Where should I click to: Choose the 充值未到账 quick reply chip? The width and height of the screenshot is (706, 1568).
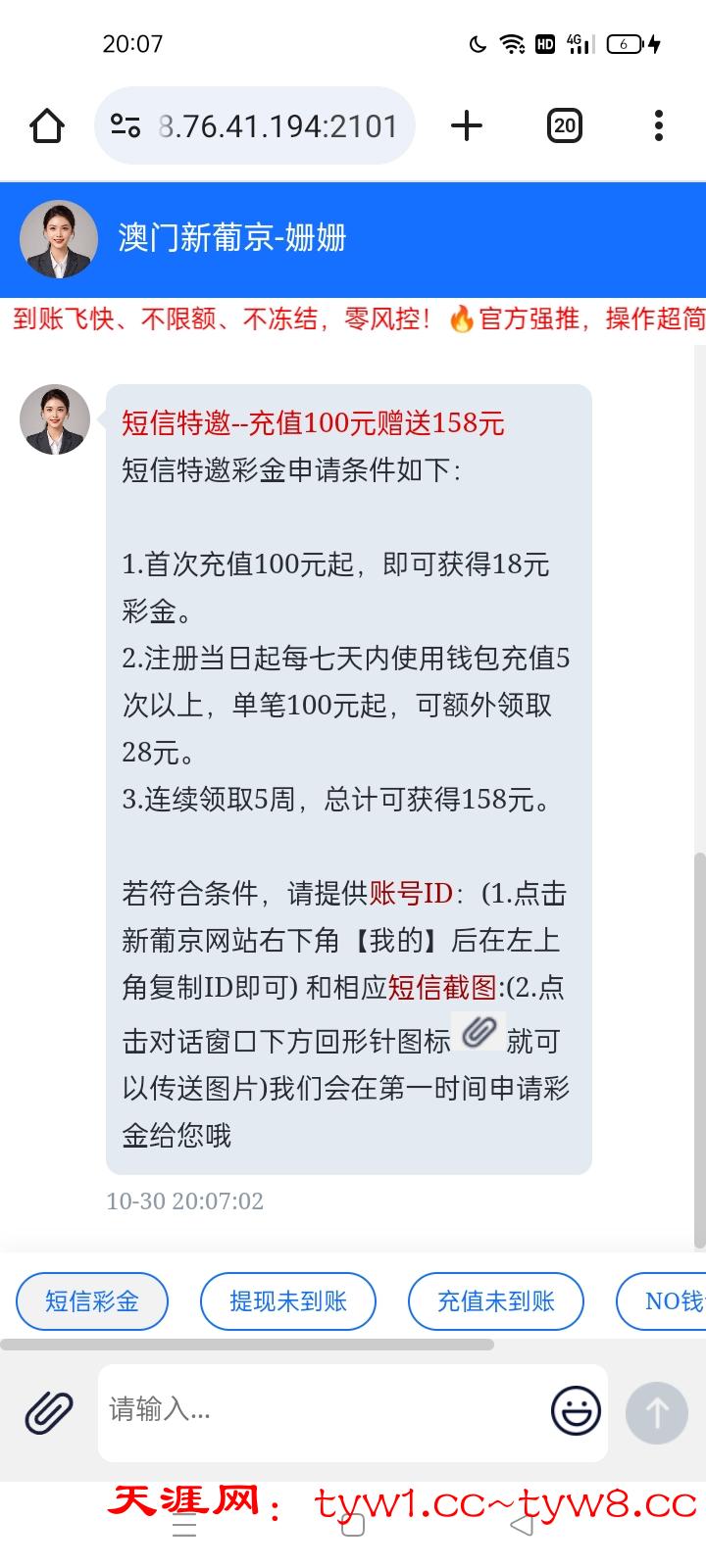coord(495,1301)
